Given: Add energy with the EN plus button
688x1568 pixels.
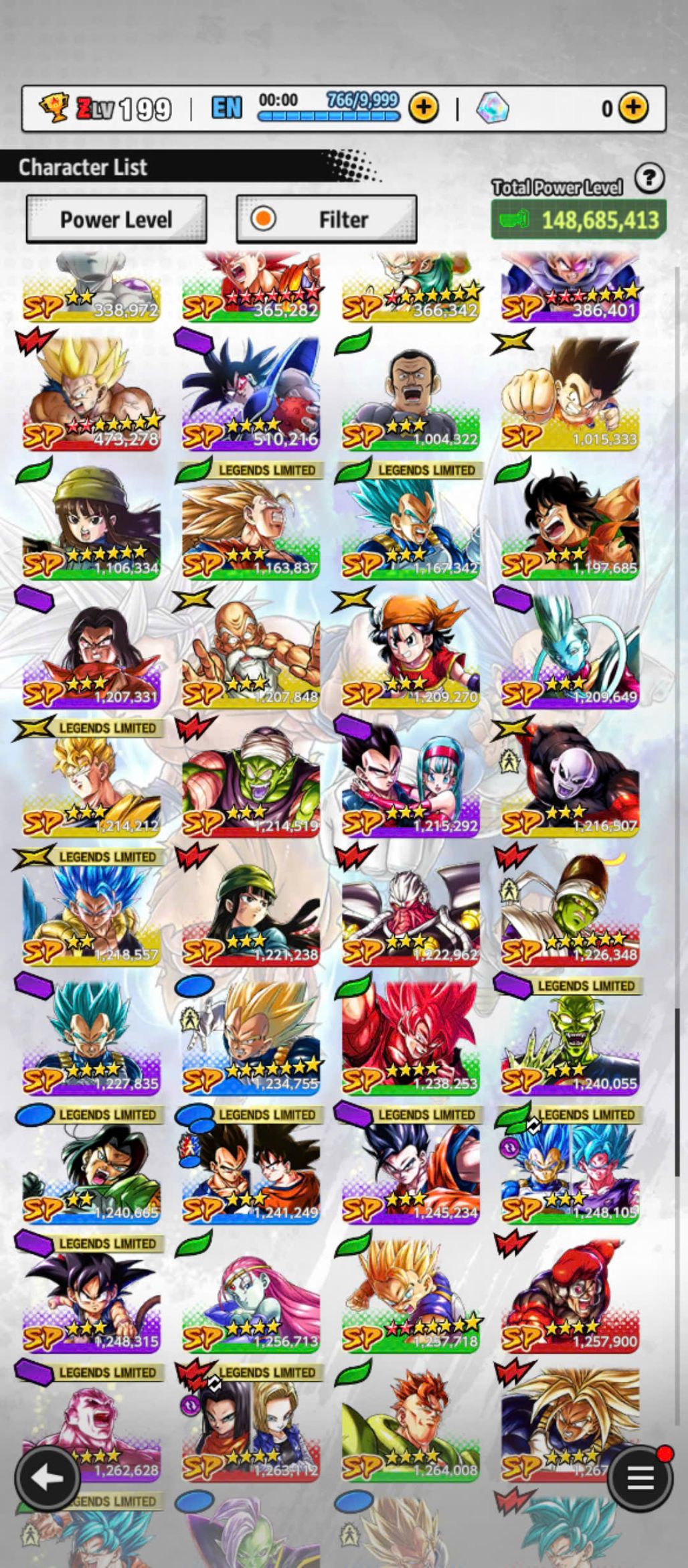Looking at the screenshot, I should pos(423,107).
